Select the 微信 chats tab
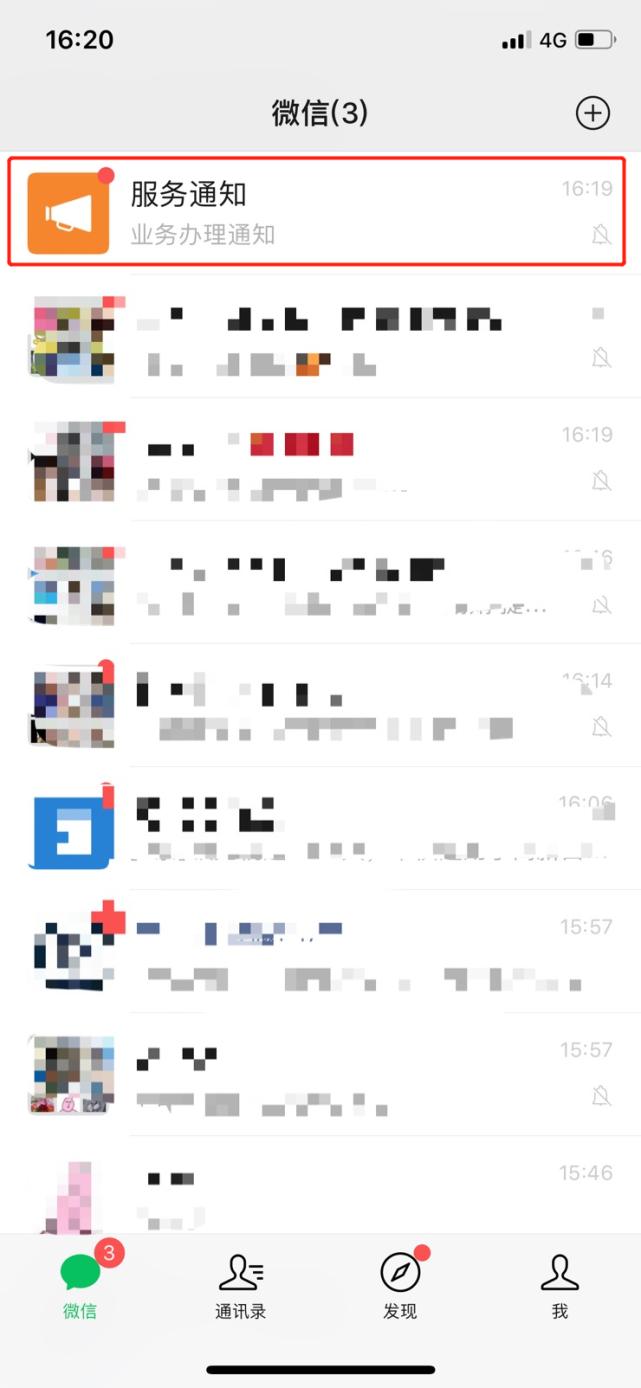Viewport: 641px width, 1388px height. click(80, 1284)
